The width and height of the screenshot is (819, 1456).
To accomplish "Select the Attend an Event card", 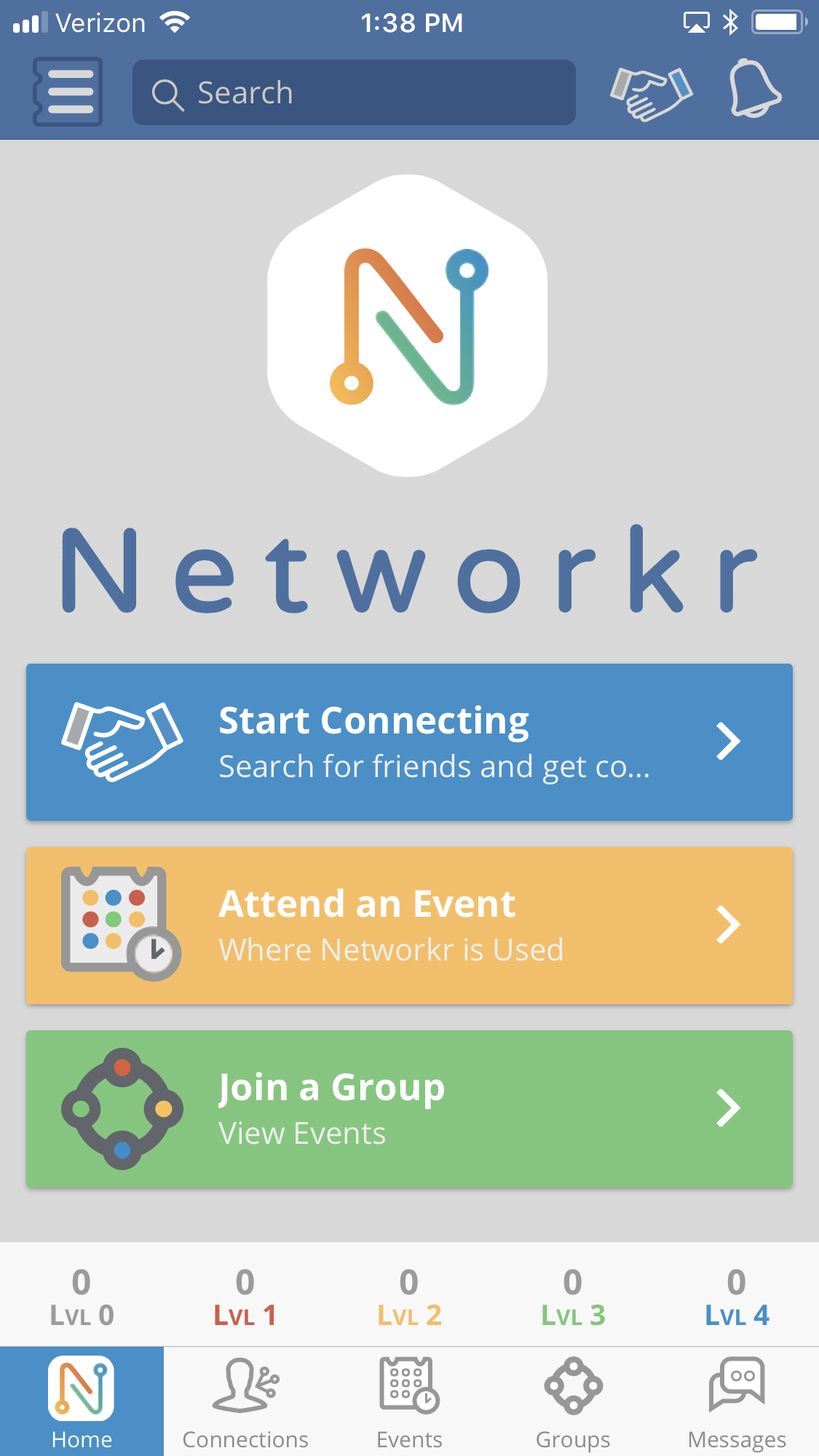I will (x=409, y=926).
